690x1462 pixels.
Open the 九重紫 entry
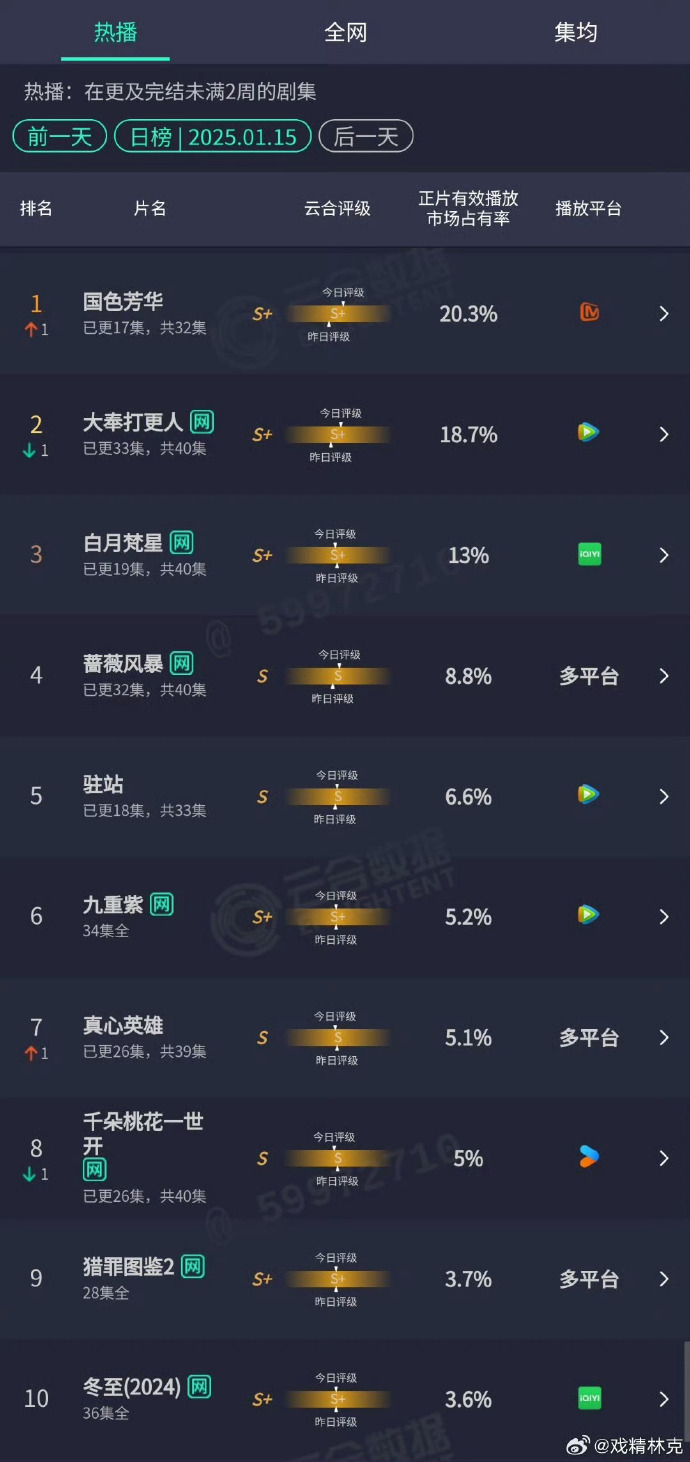pos(663,916)
